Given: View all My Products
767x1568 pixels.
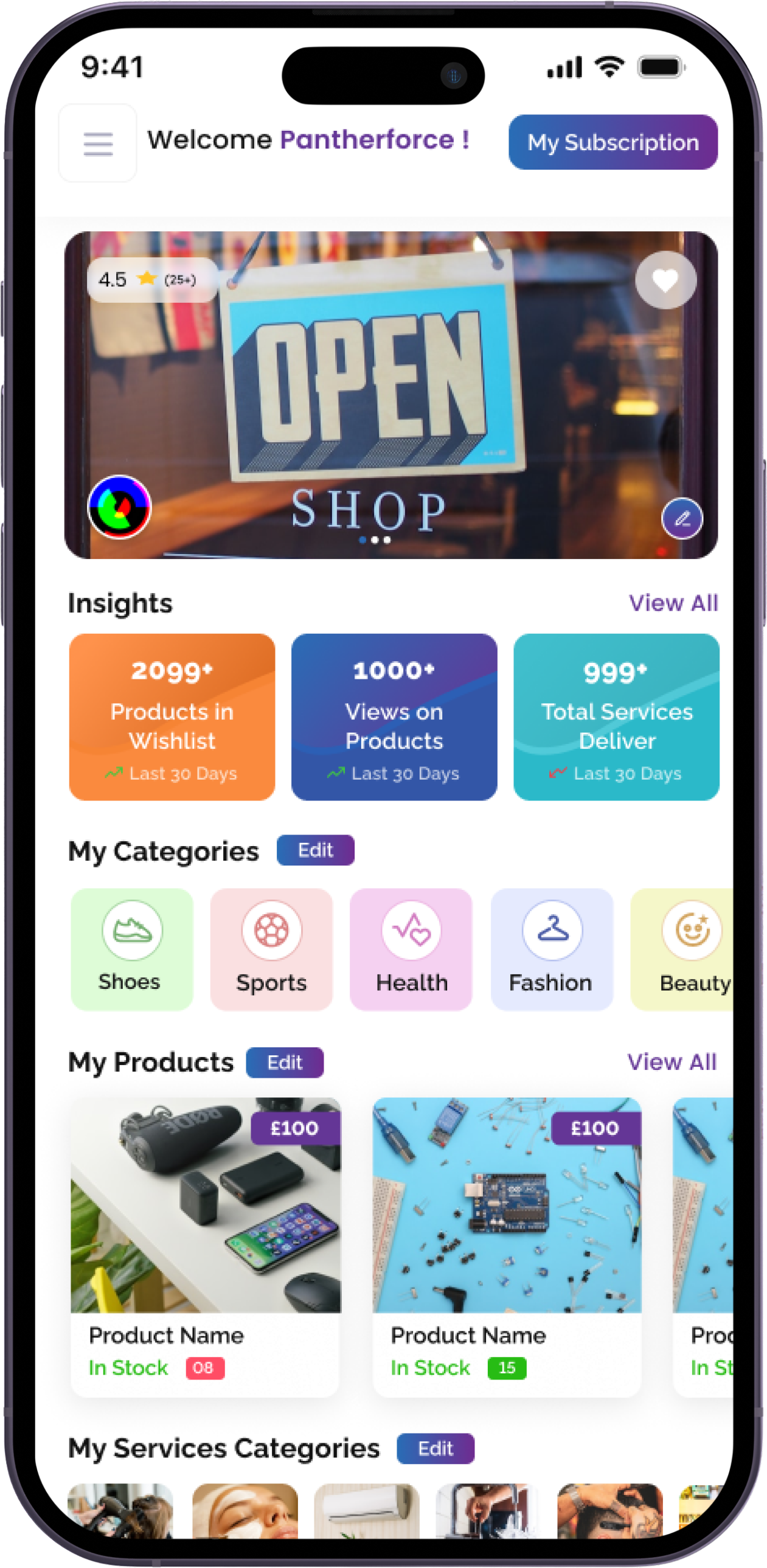Looking at the screenshot, I should (x=672, y=1062).
